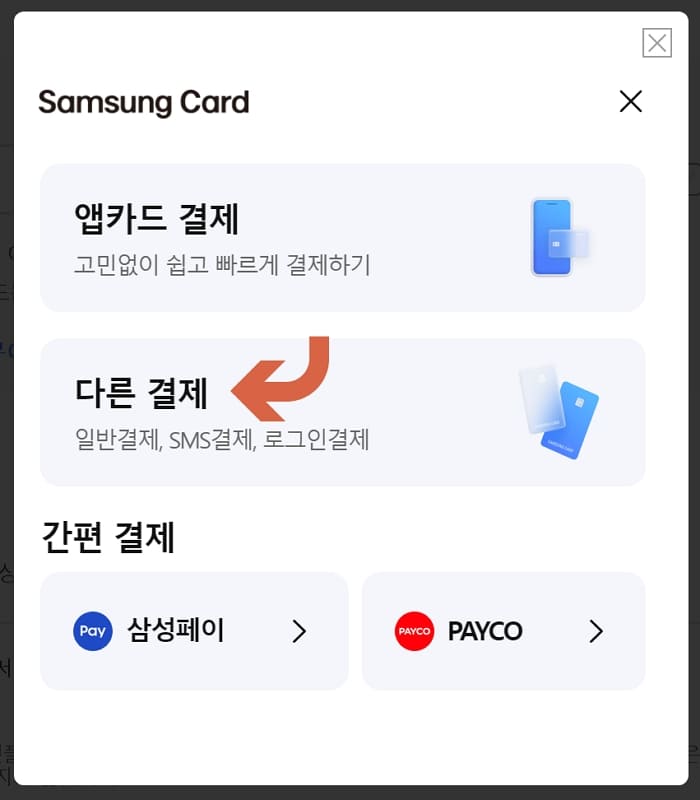Screen dimensions: 700x800
Task: Dismiss the popup with the boxed X
Action: coord(656,43)
